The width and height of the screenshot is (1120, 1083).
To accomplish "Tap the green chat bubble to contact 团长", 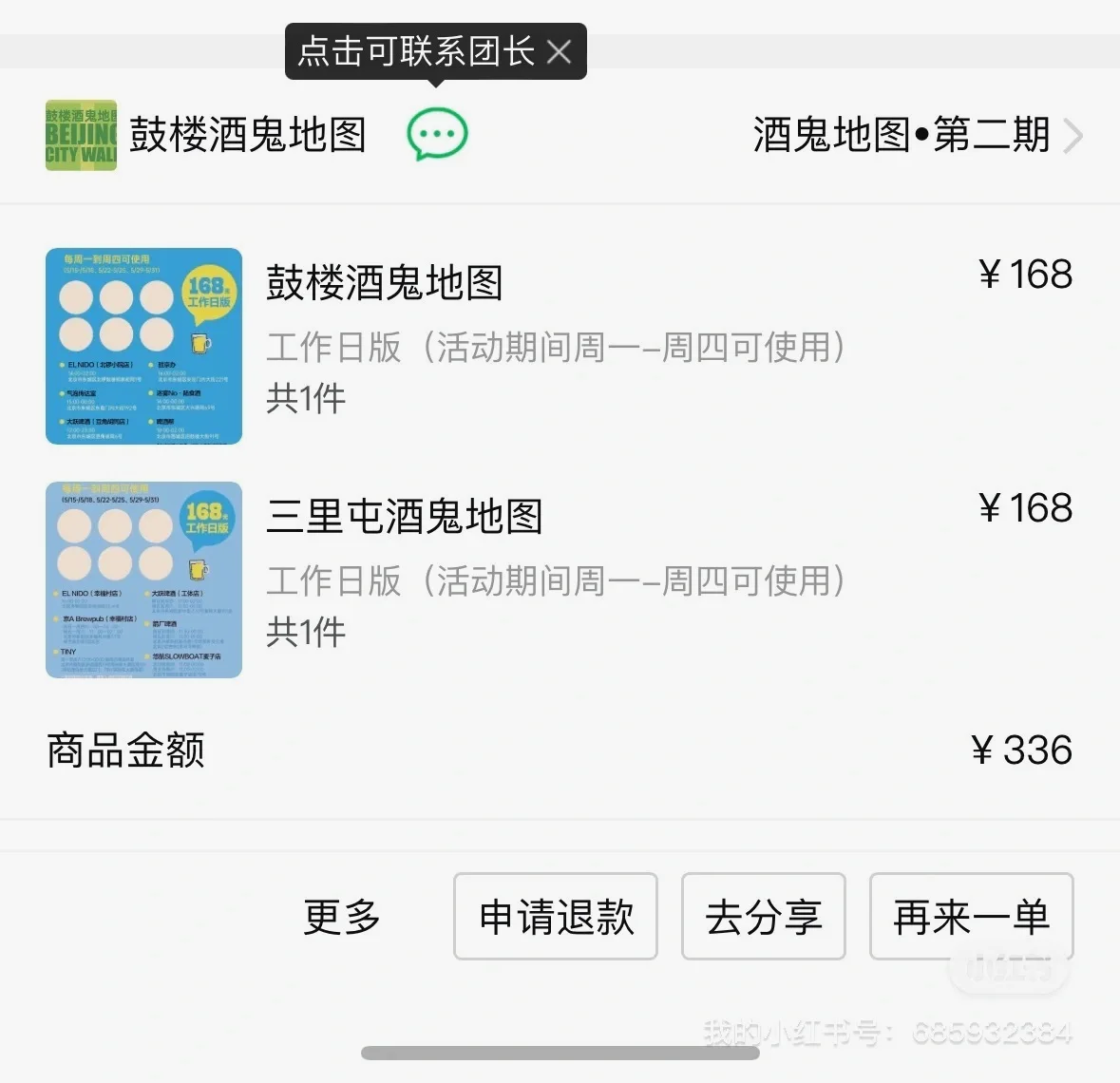I will (x=437, y=134).
